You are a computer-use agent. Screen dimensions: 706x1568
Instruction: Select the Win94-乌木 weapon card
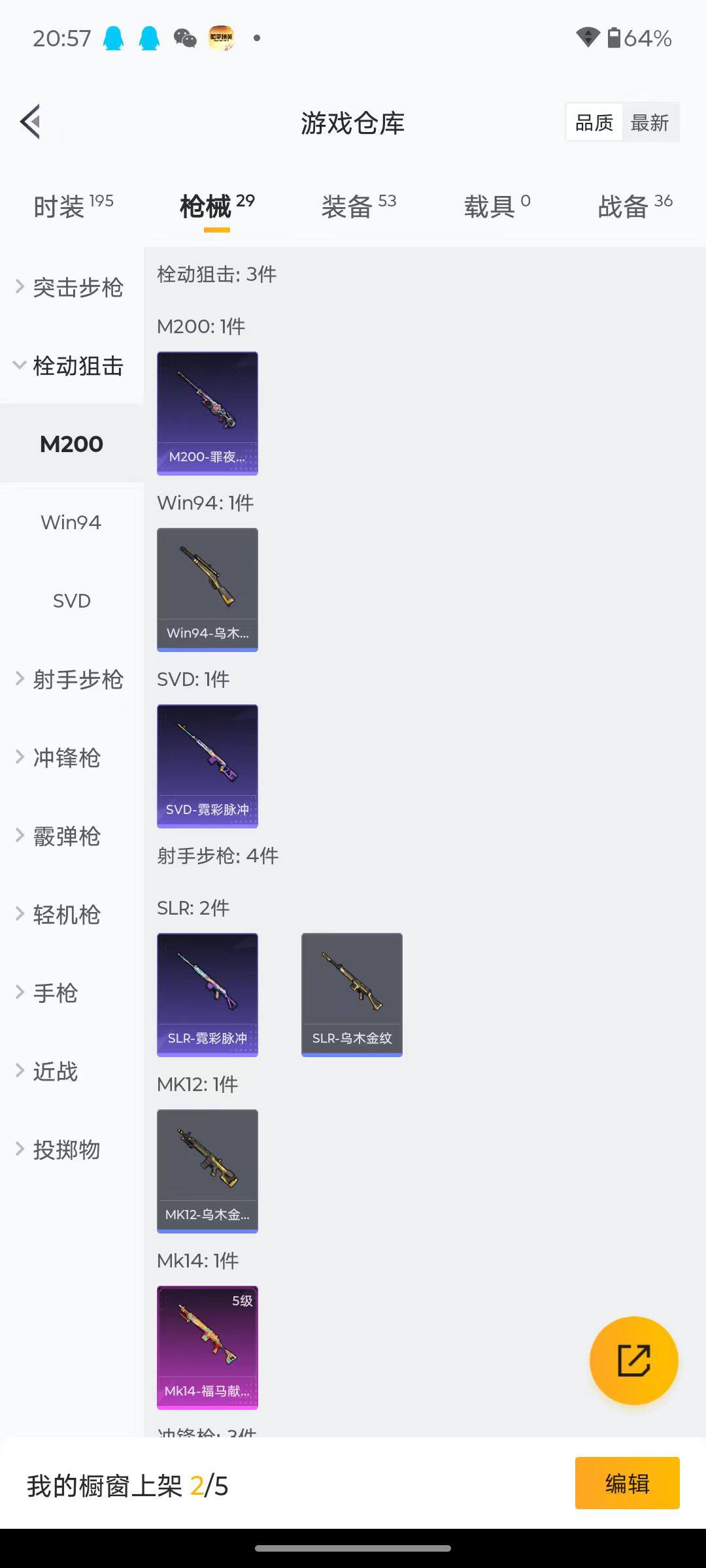coord(207,587)
